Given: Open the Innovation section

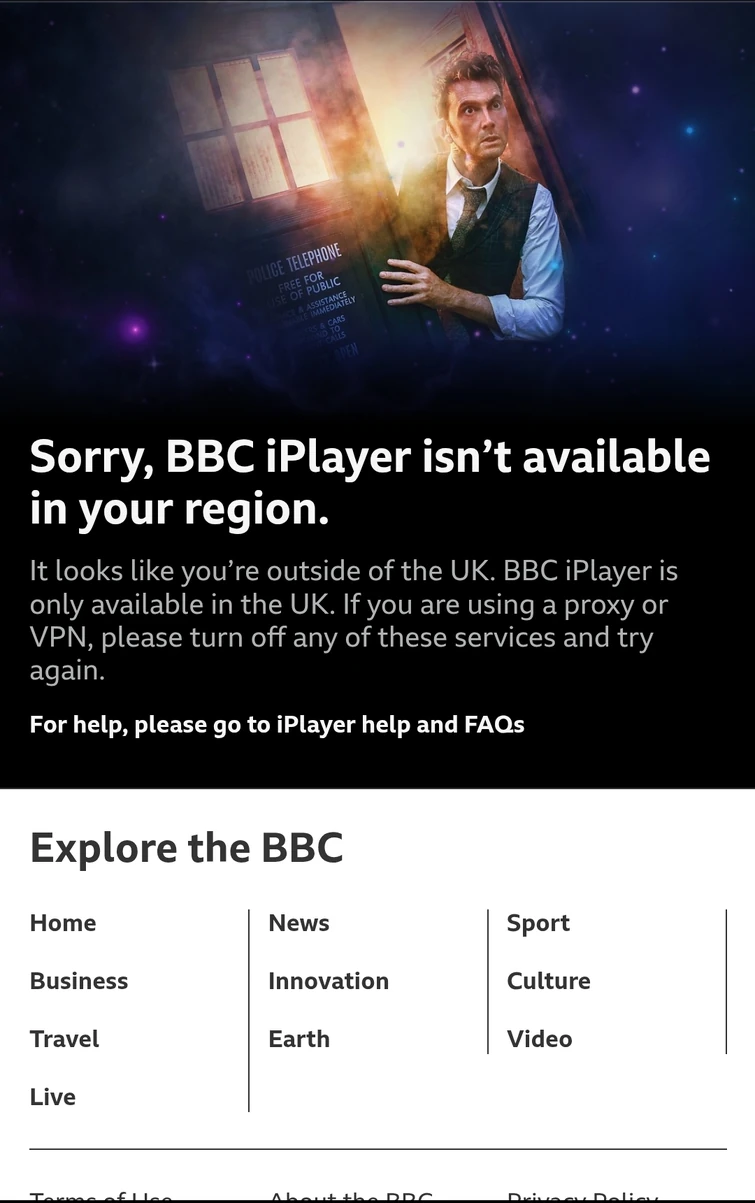Looking at the screenshot, I should click(328, 981).
